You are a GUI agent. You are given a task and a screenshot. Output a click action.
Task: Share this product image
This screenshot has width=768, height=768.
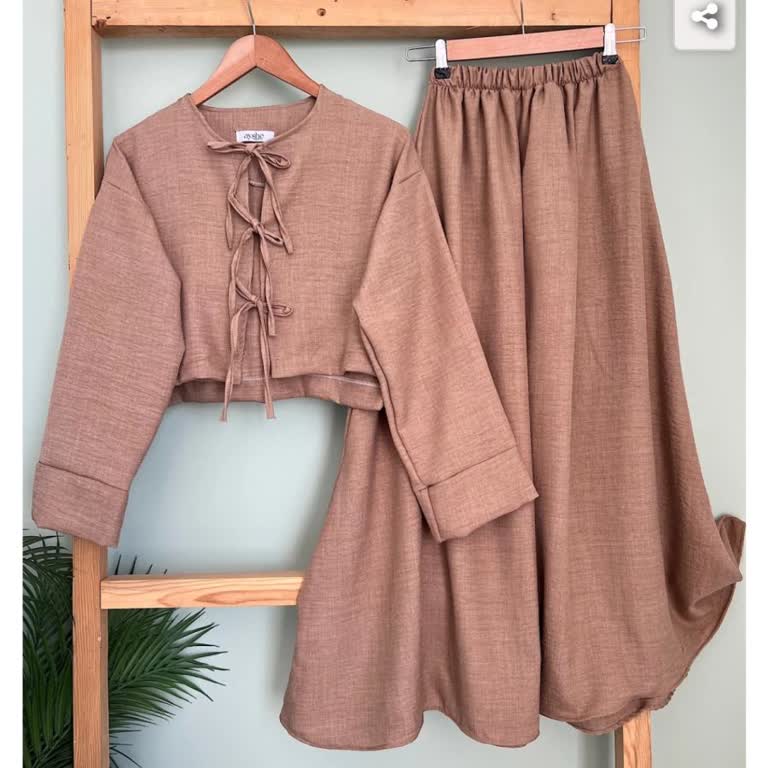coord(705,17)
